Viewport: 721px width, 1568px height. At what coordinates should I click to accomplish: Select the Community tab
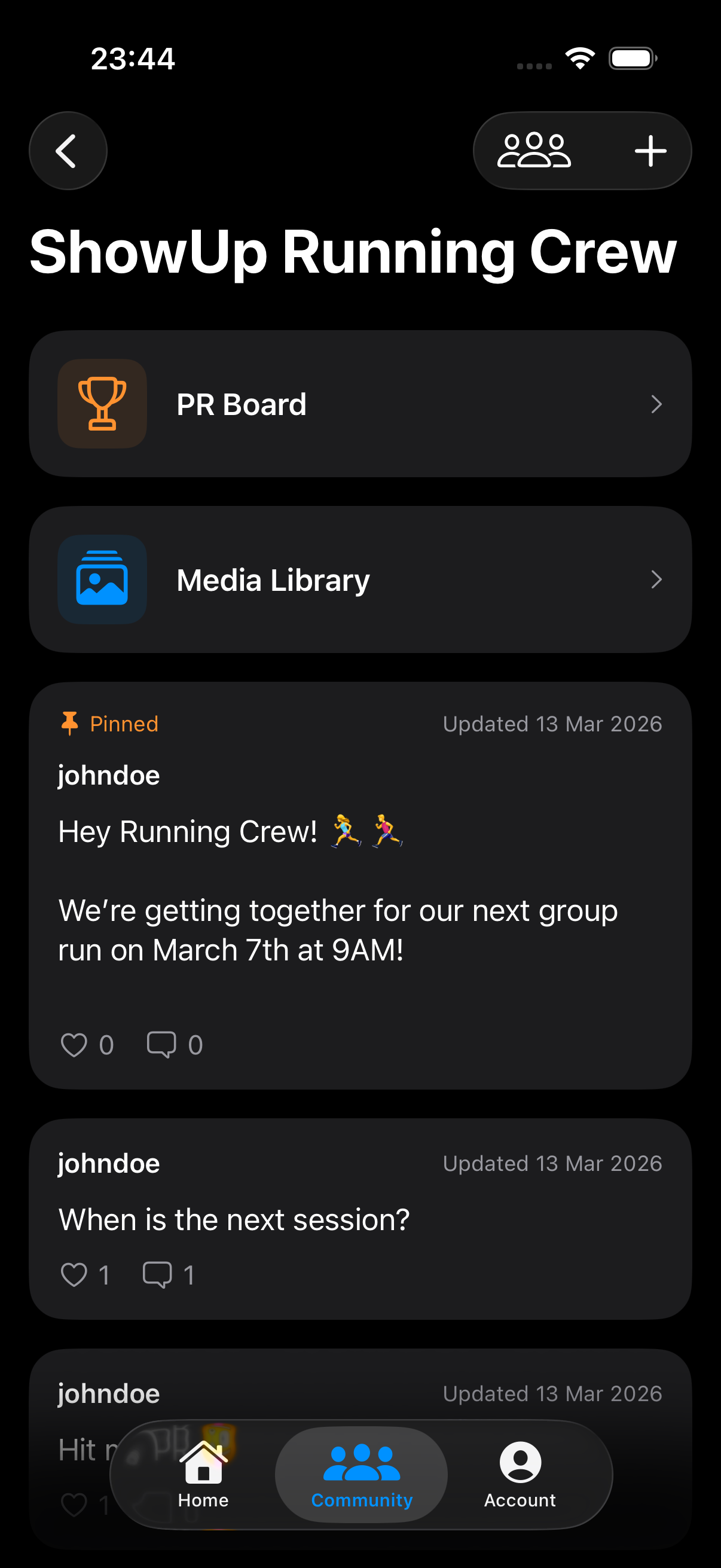(x=362, y=1474)
